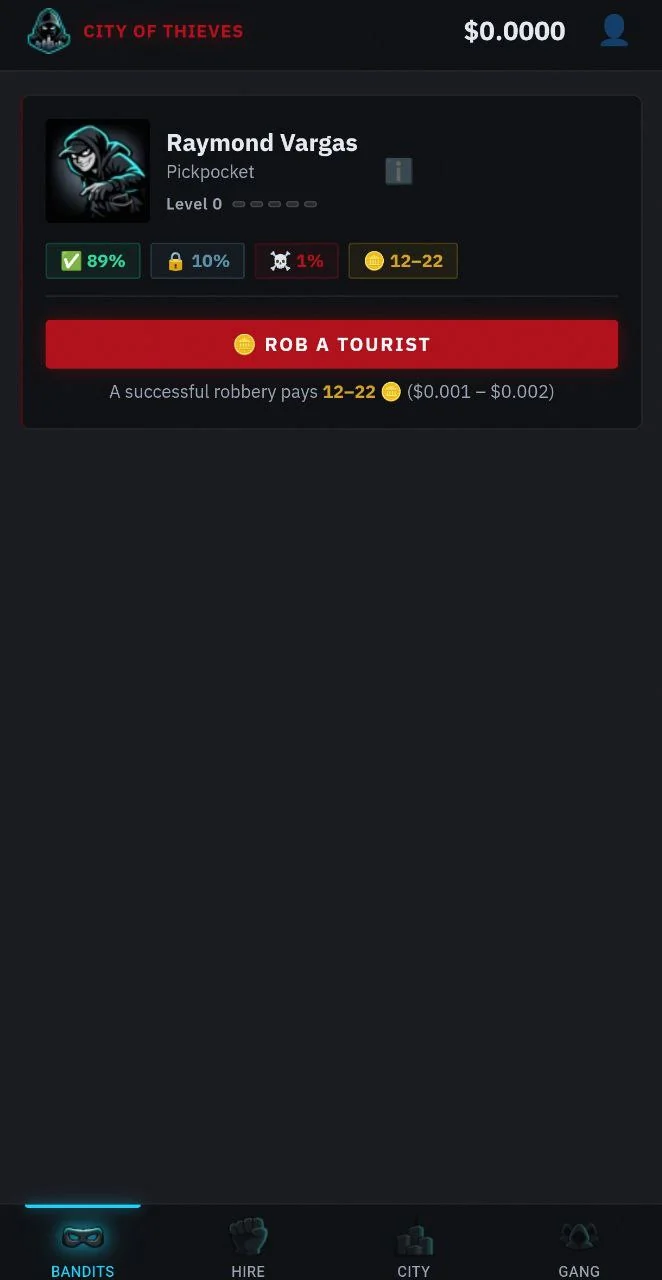
Task: Rob a tourist with Raymond Vargas
Action: coord(331,344)
